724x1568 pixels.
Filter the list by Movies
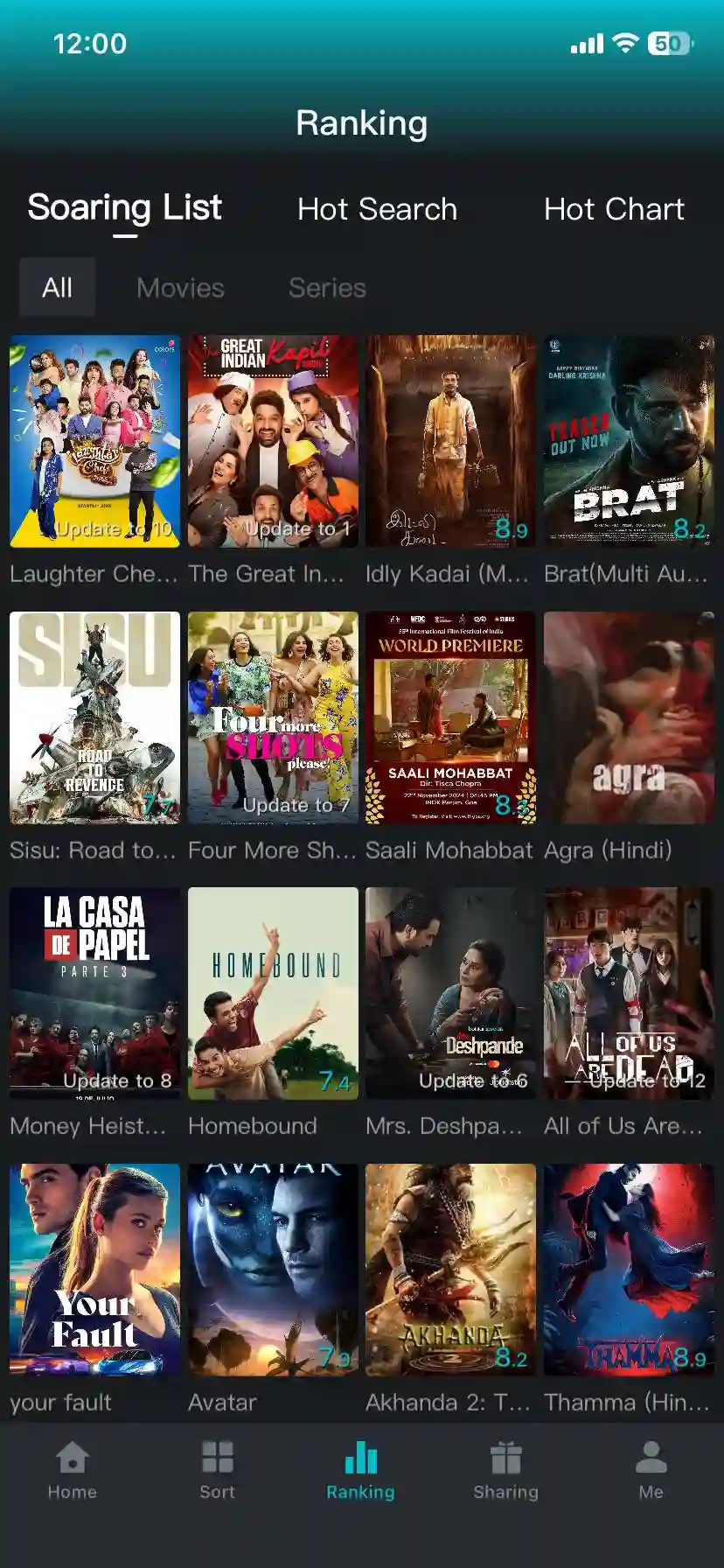tap(180, 288)
